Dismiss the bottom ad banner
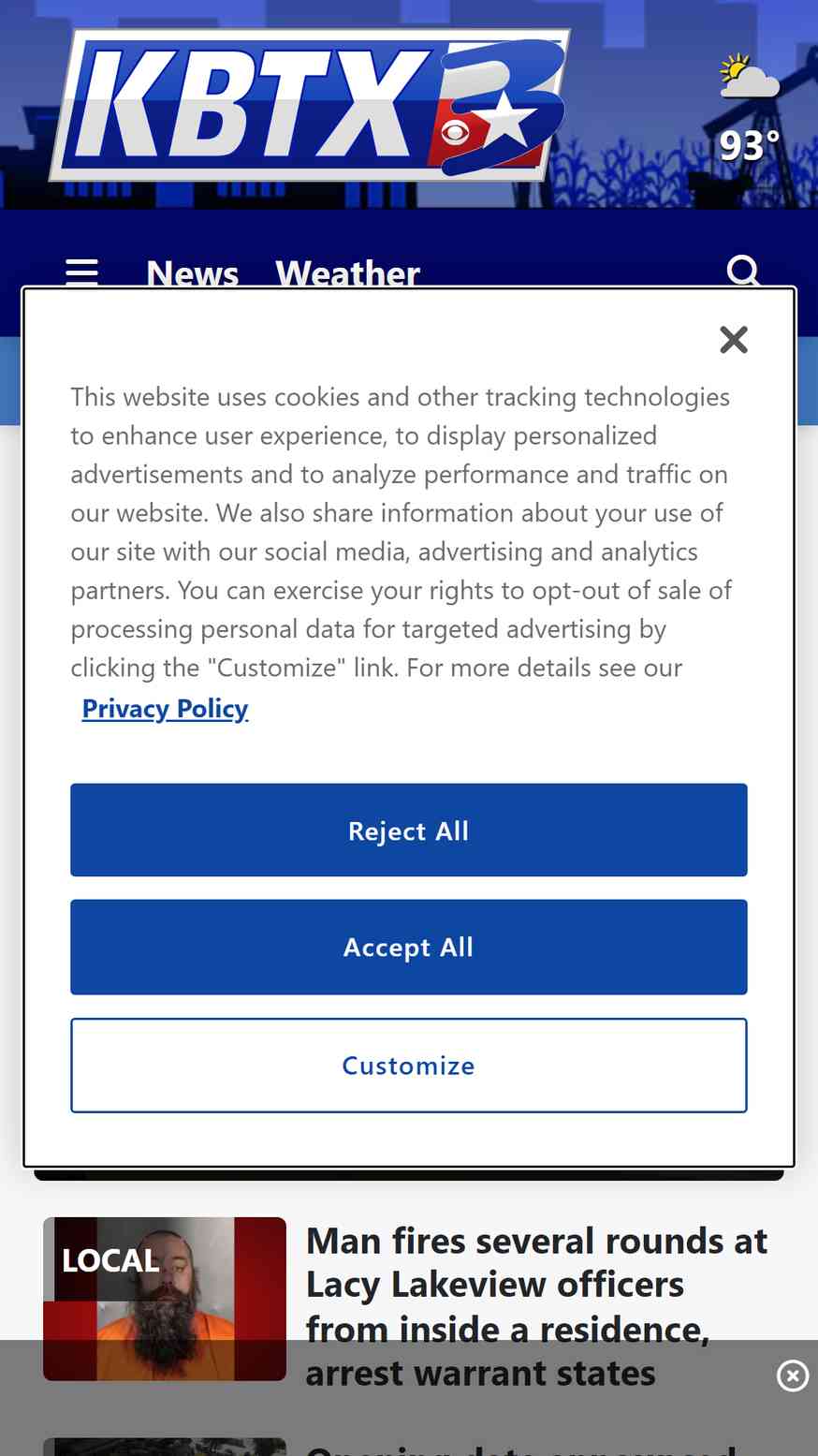This screenshot has width=818, height=1456. pos(793,1375)
